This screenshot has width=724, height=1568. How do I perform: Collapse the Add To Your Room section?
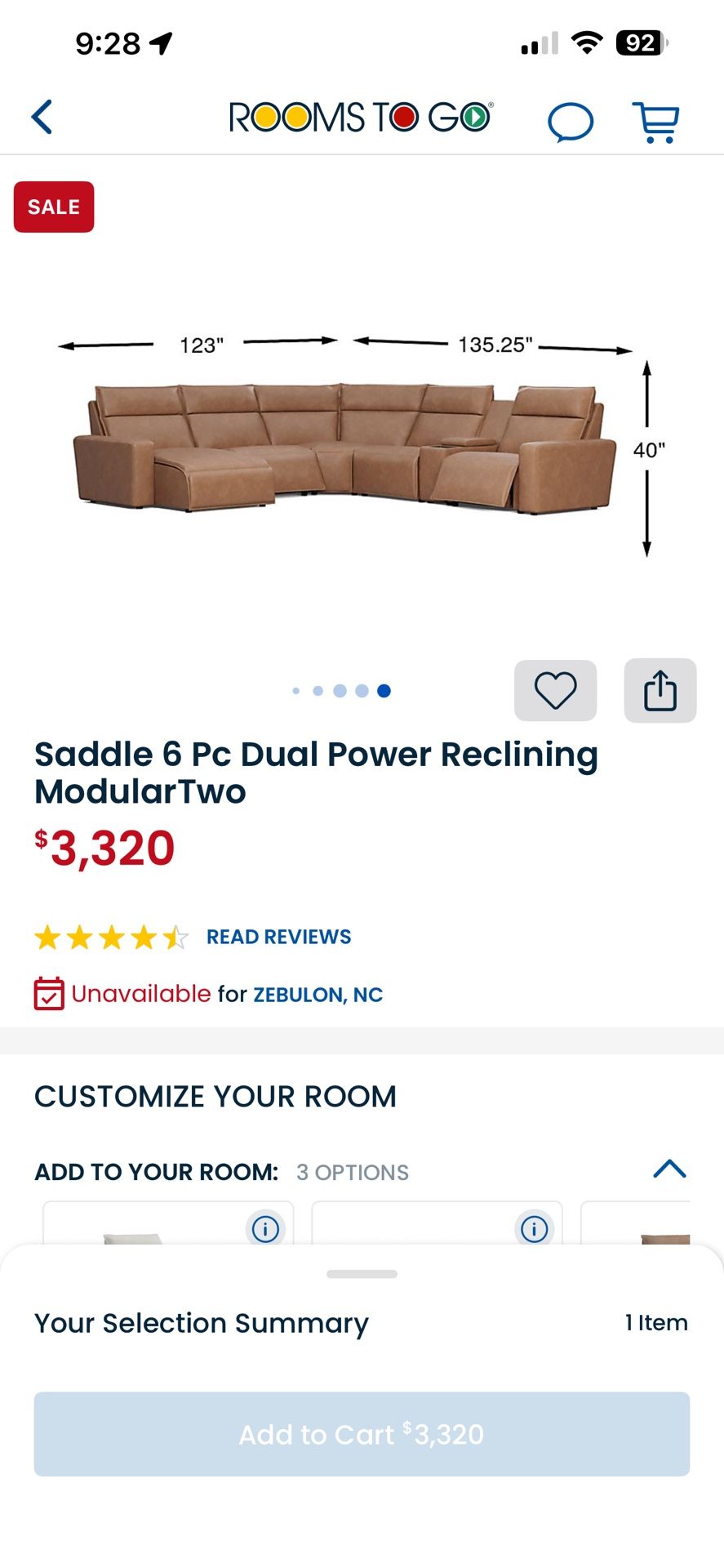[x=669, y=1169]
